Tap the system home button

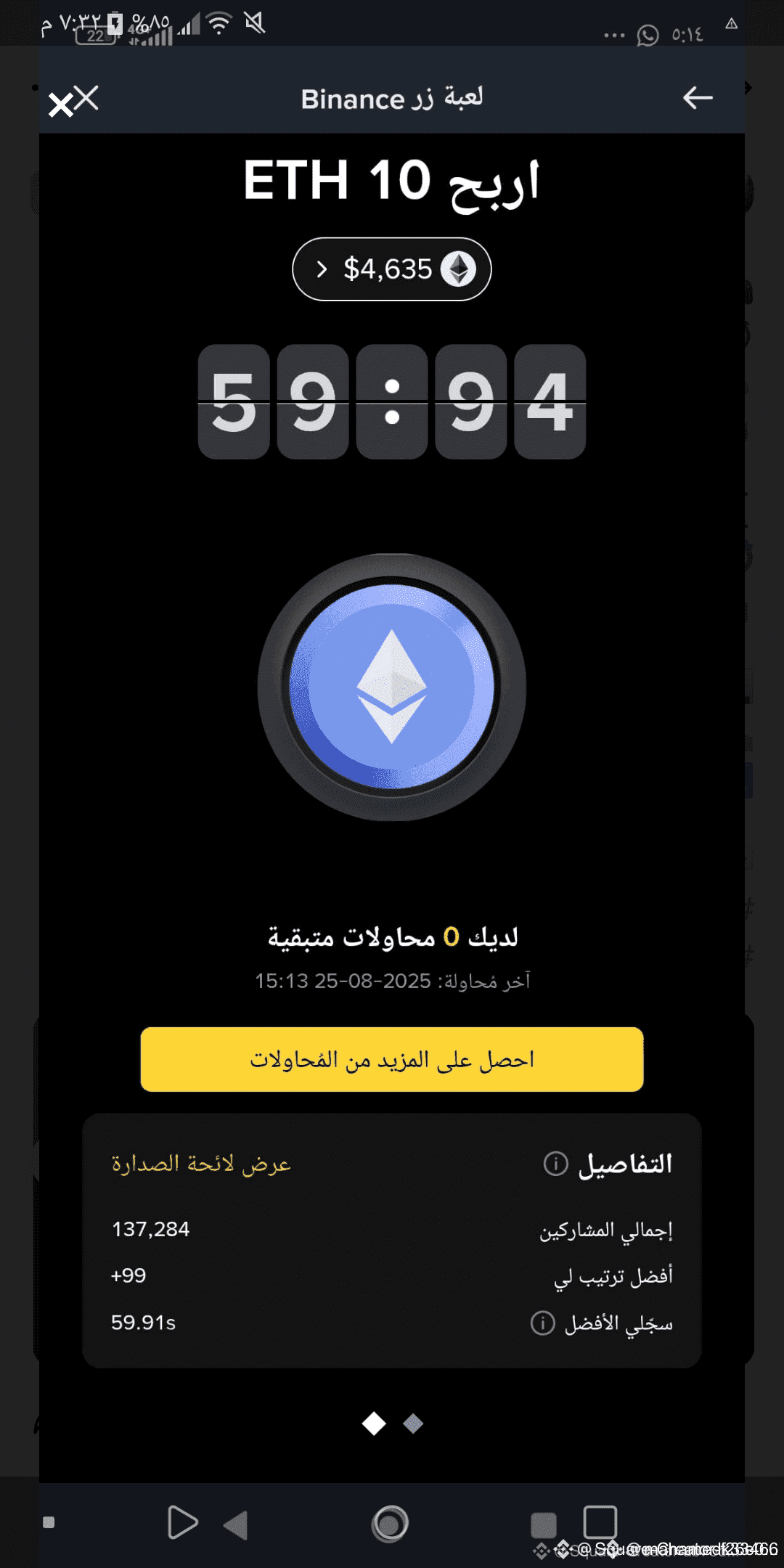(x=391, y=1523)
